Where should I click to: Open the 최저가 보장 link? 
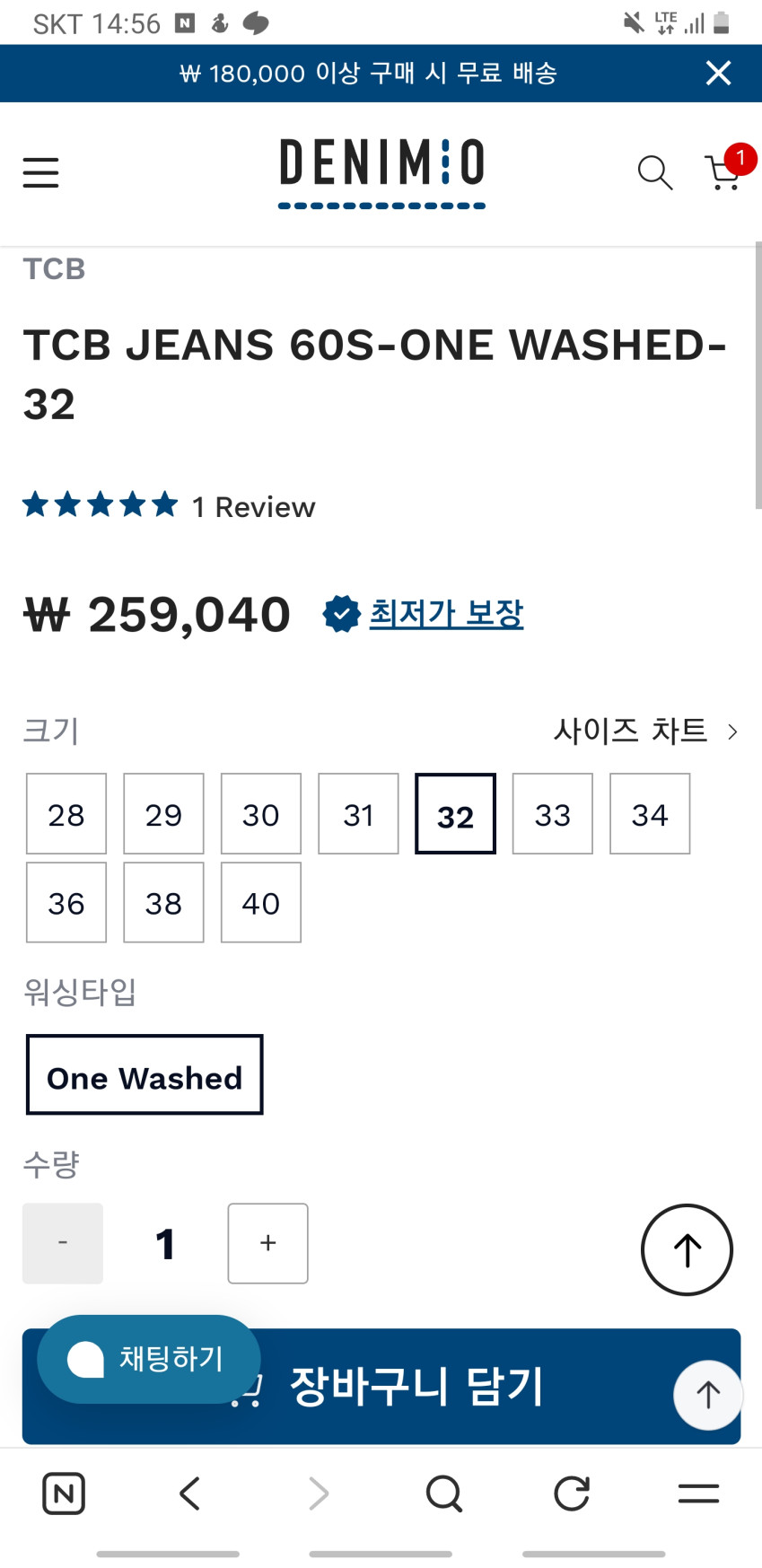pyautogui.click(x=446, y=614)
